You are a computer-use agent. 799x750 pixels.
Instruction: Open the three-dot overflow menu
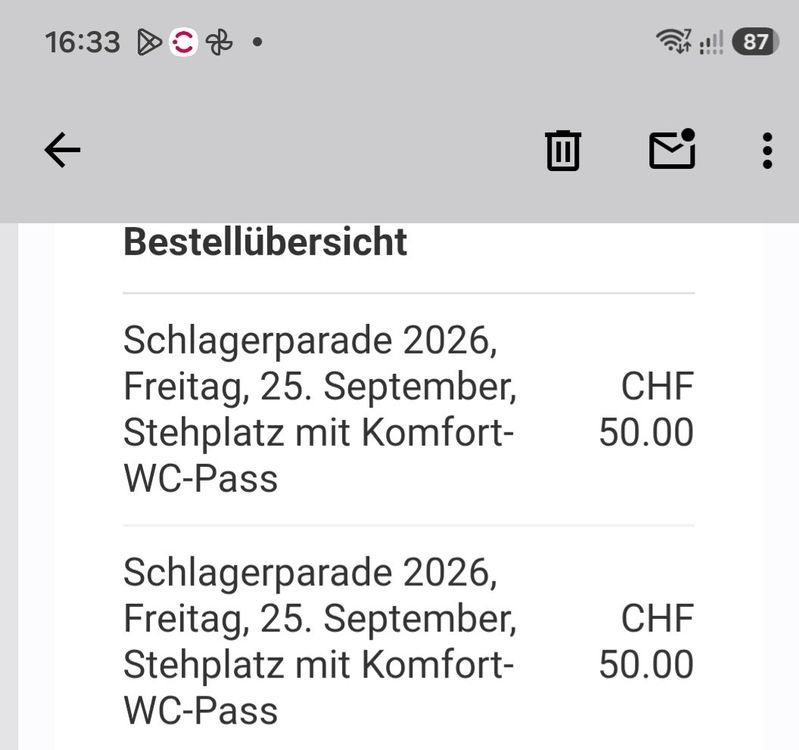pyautogui.click(x=767, y=151)
